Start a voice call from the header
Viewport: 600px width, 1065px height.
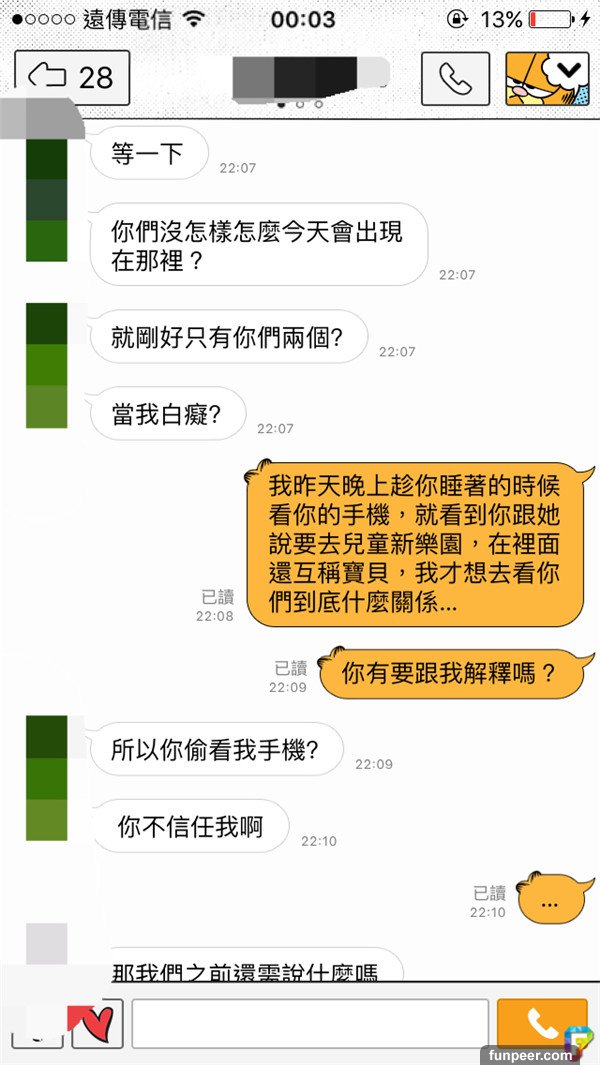tap(455, 77)
